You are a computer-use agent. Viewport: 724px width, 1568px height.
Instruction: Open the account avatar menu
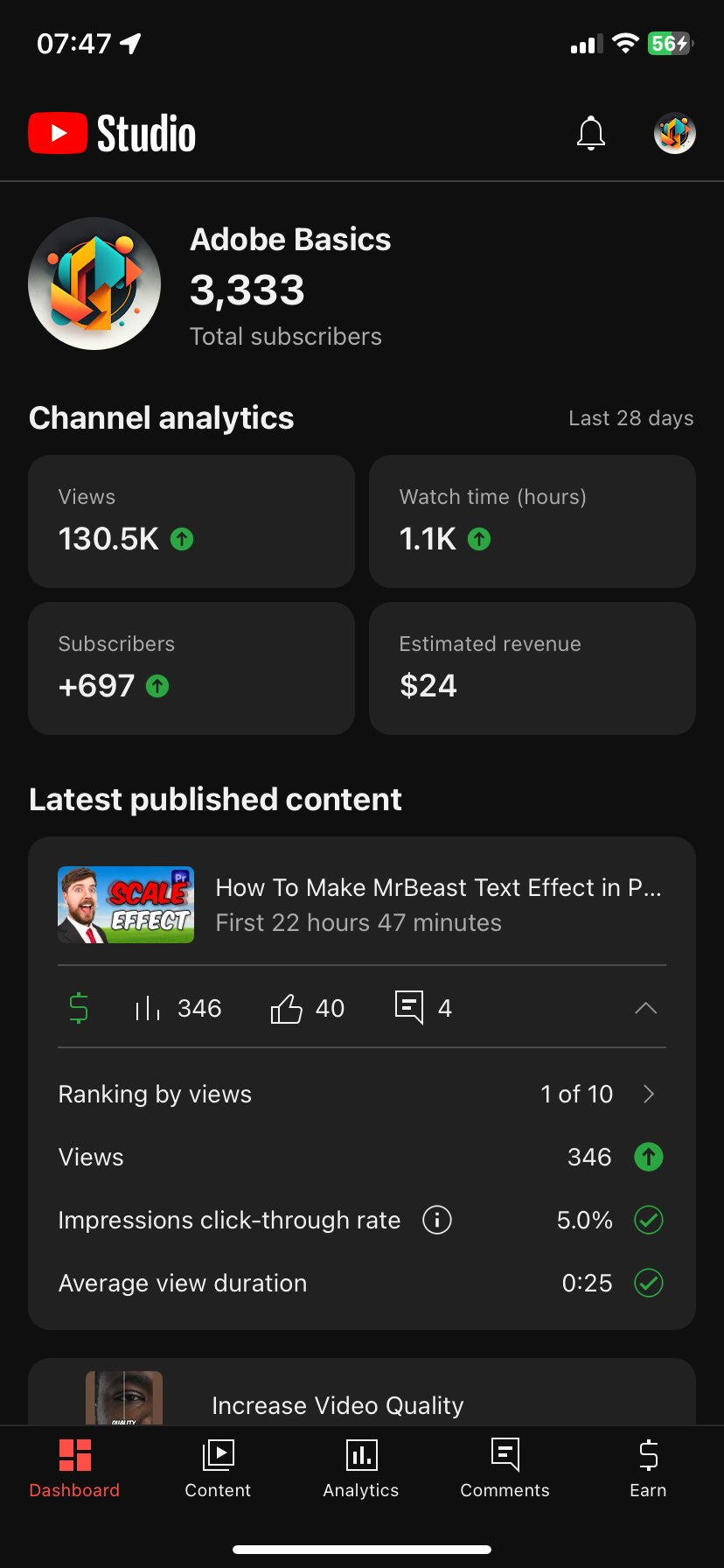tap(674, 134)
